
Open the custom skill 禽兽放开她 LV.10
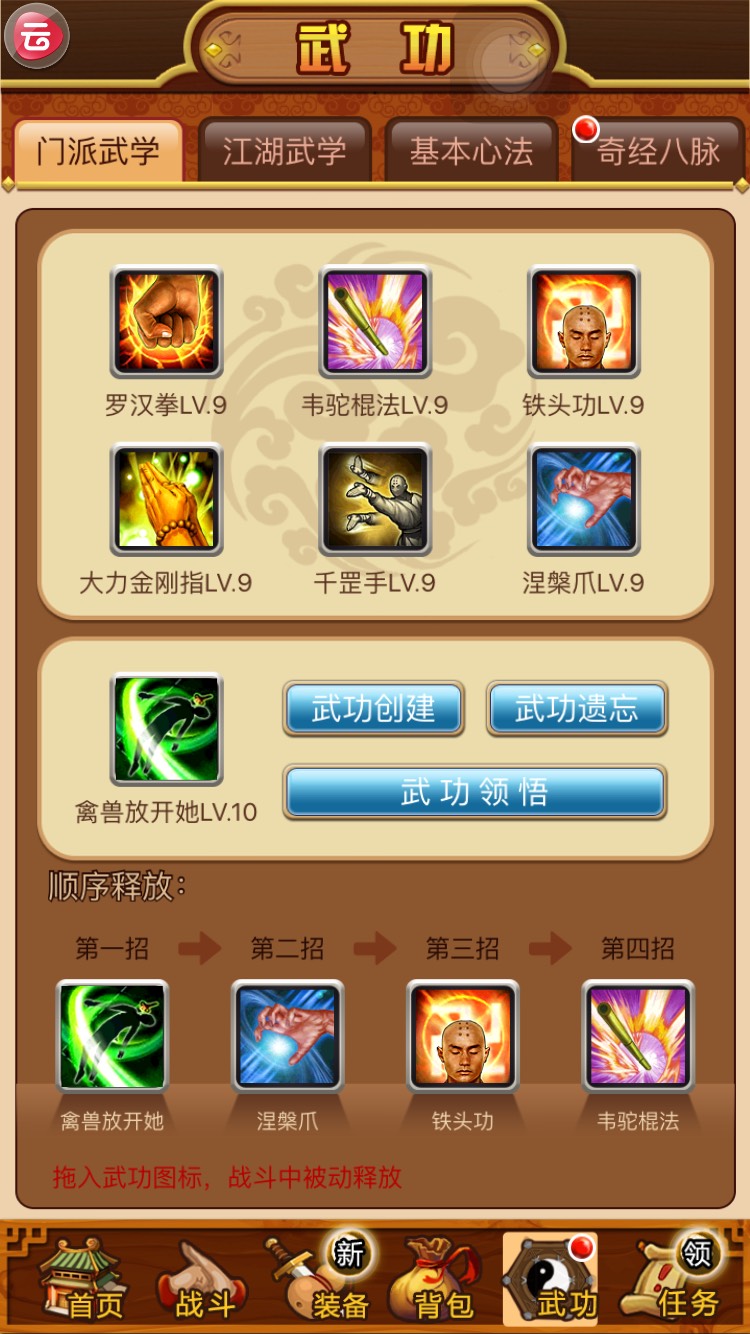click(166, 729)
